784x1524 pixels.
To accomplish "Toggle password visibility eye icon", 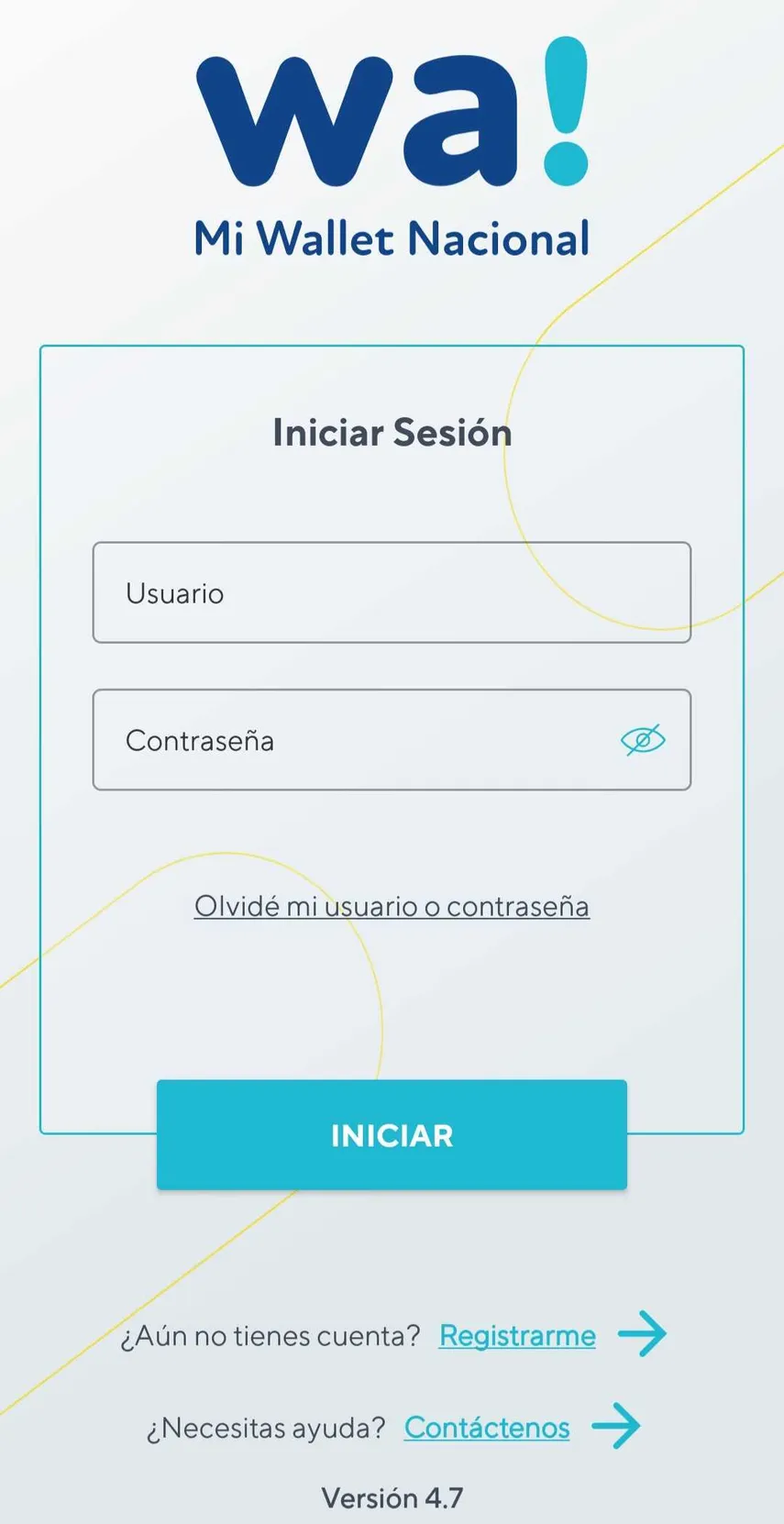I will [643, 740].
